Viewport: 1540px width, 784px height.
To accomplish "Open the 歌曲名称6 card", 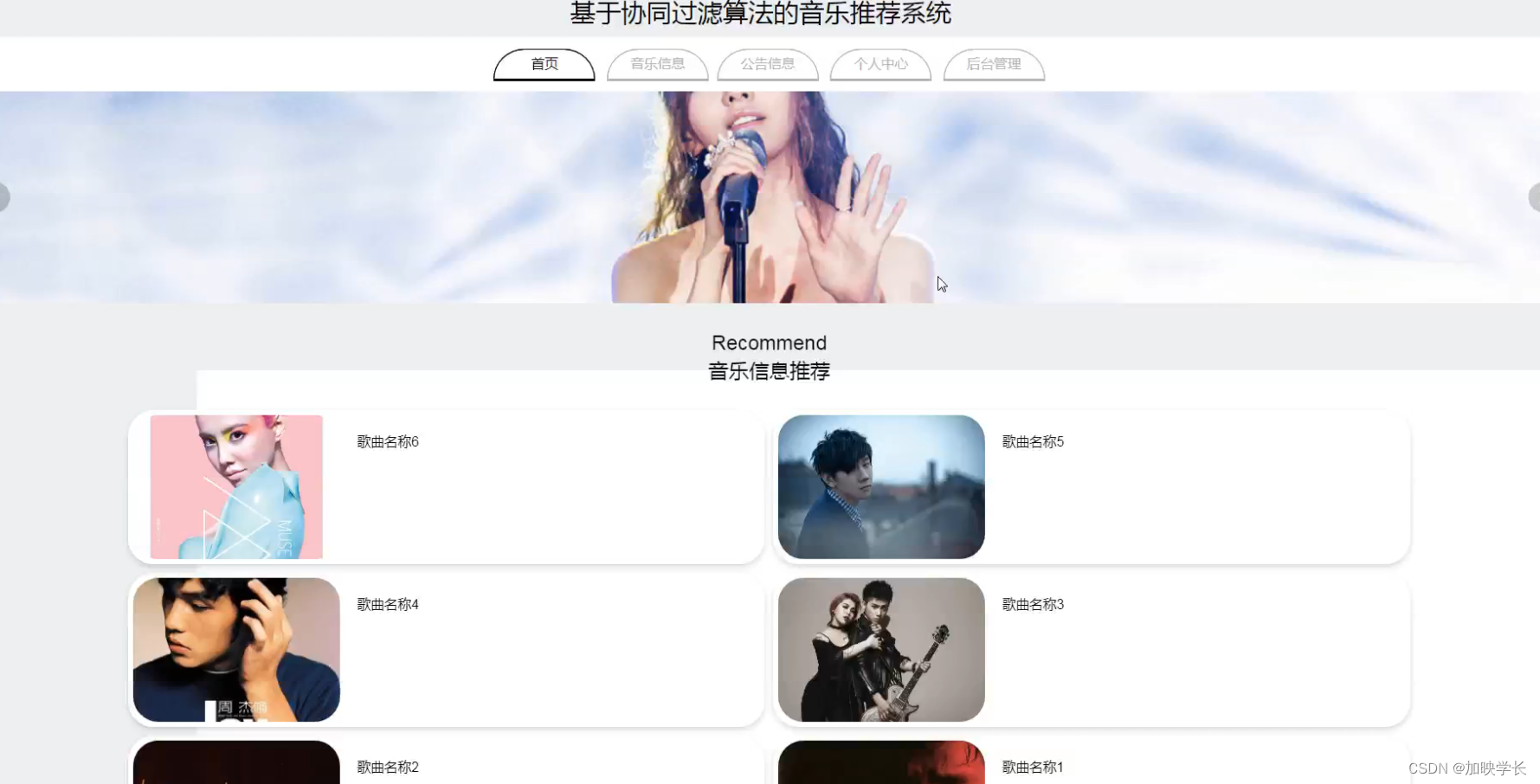I will click(x=446, y=486).
